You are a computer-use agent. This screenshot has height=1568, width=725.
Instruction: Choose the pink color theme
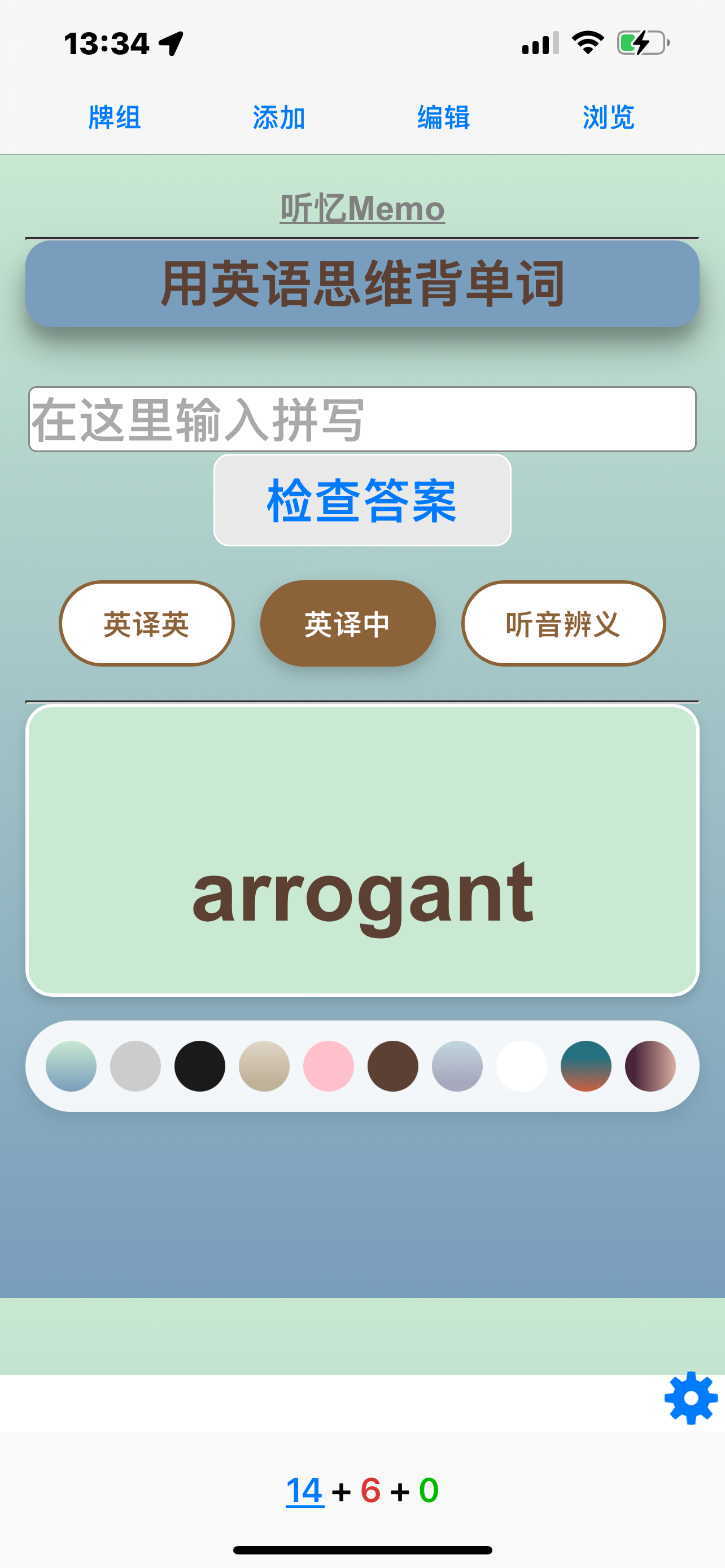(x=329, y=1066)
